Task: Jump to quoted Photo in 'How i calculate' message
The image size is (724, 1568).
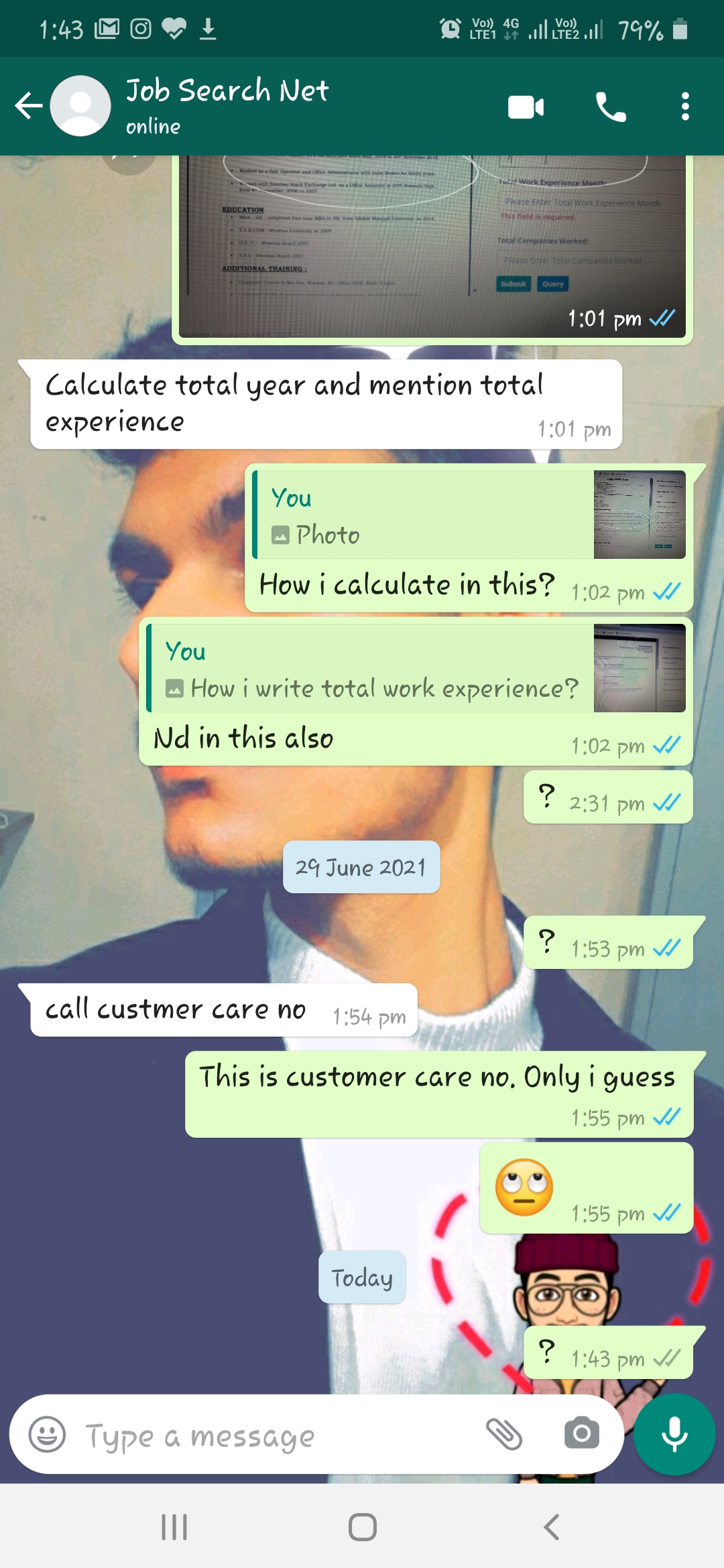Action: click(x=469, y=515)
